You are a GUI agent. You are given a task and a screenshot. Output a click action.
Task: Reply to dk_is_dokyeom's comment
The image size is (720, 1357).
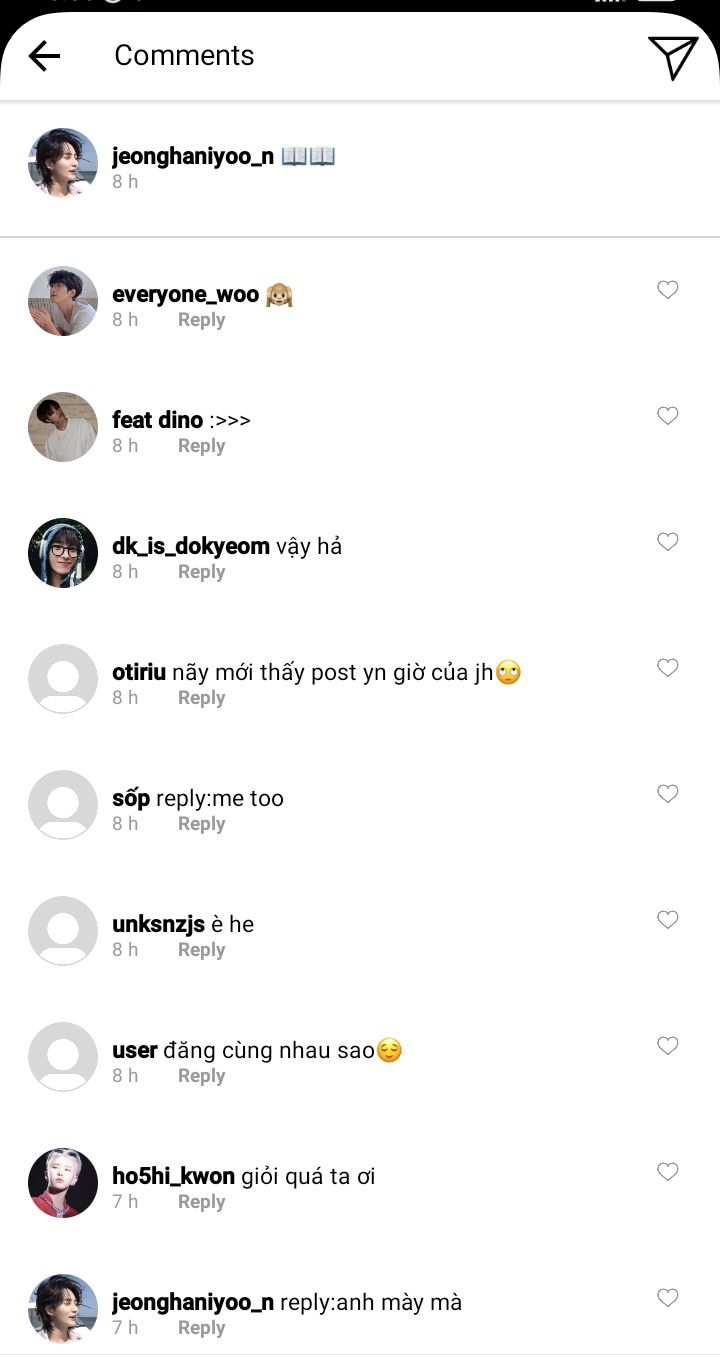[x=201, y=572]
